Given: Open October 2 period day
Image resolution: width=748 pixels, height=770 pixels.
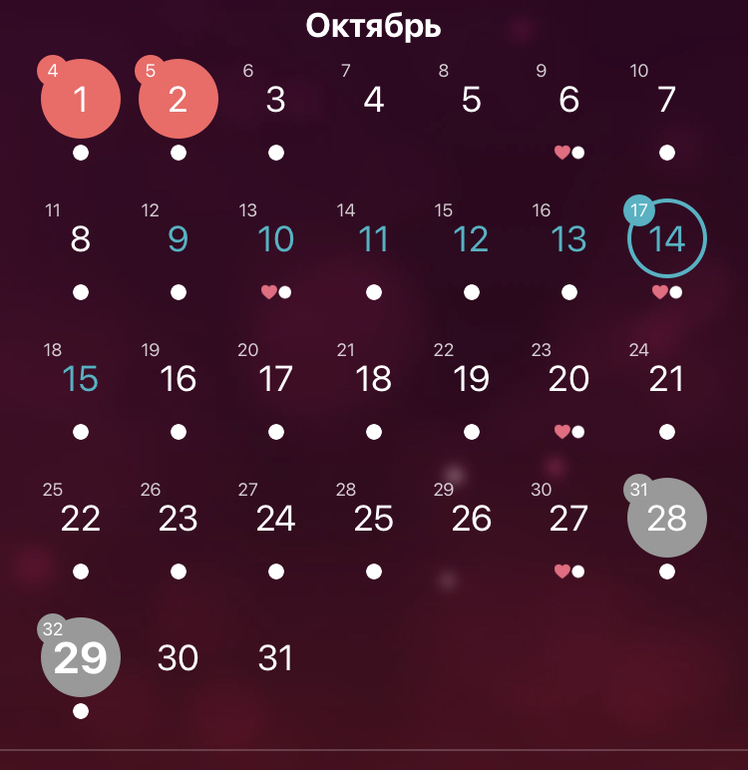Looking at the screenshot, I should coord(178,100).
